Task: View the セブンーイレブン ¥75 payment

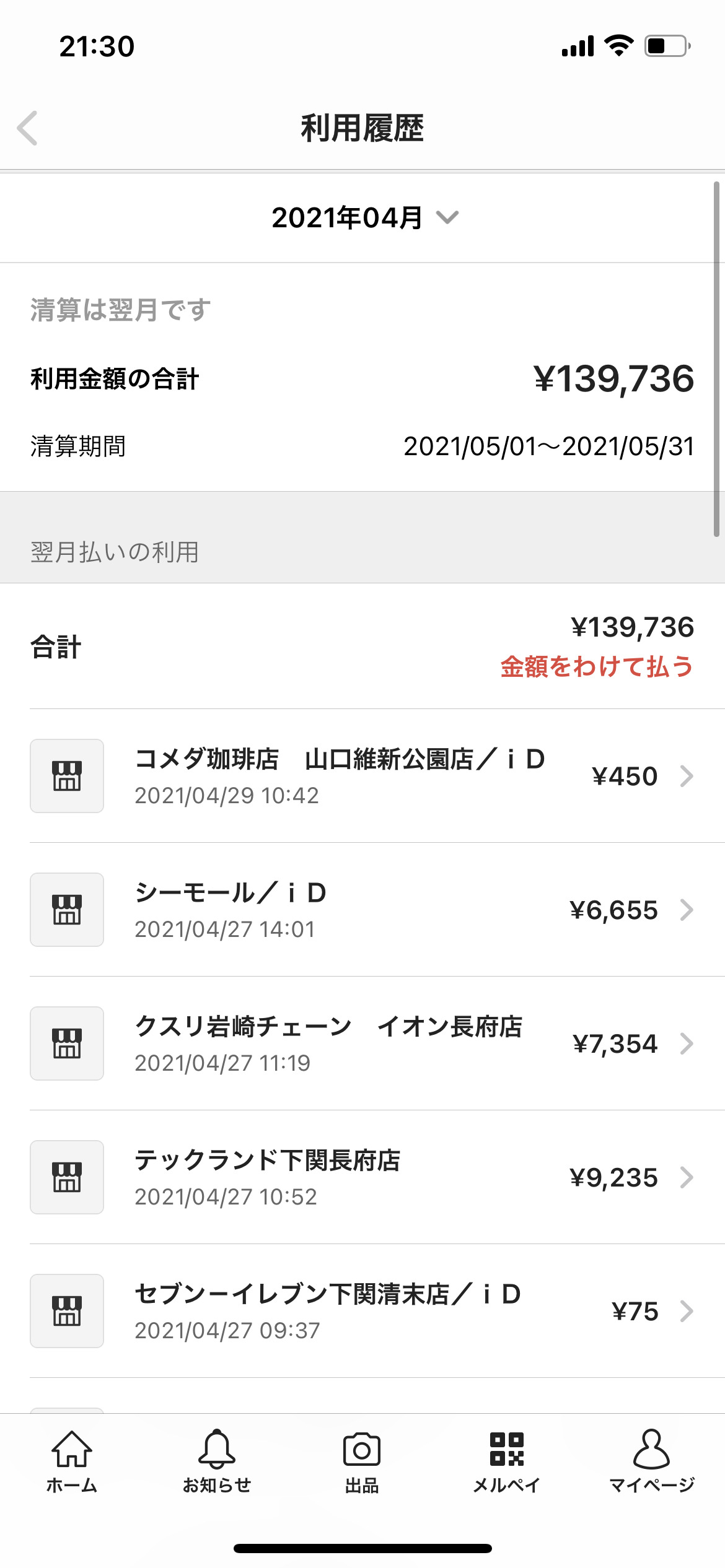Action: point(362,1311)
